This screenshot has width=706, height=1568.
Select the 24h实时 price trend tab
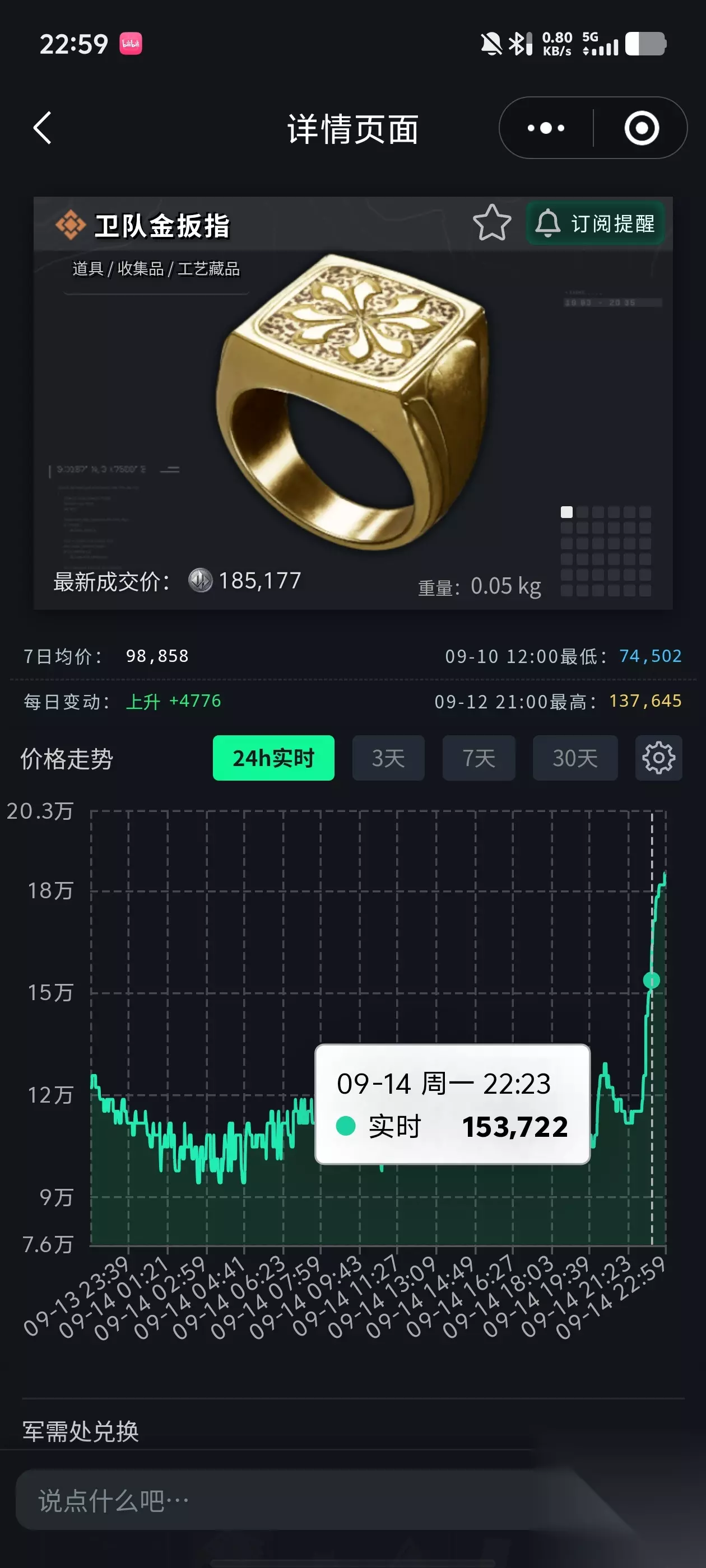pos(273,758)
